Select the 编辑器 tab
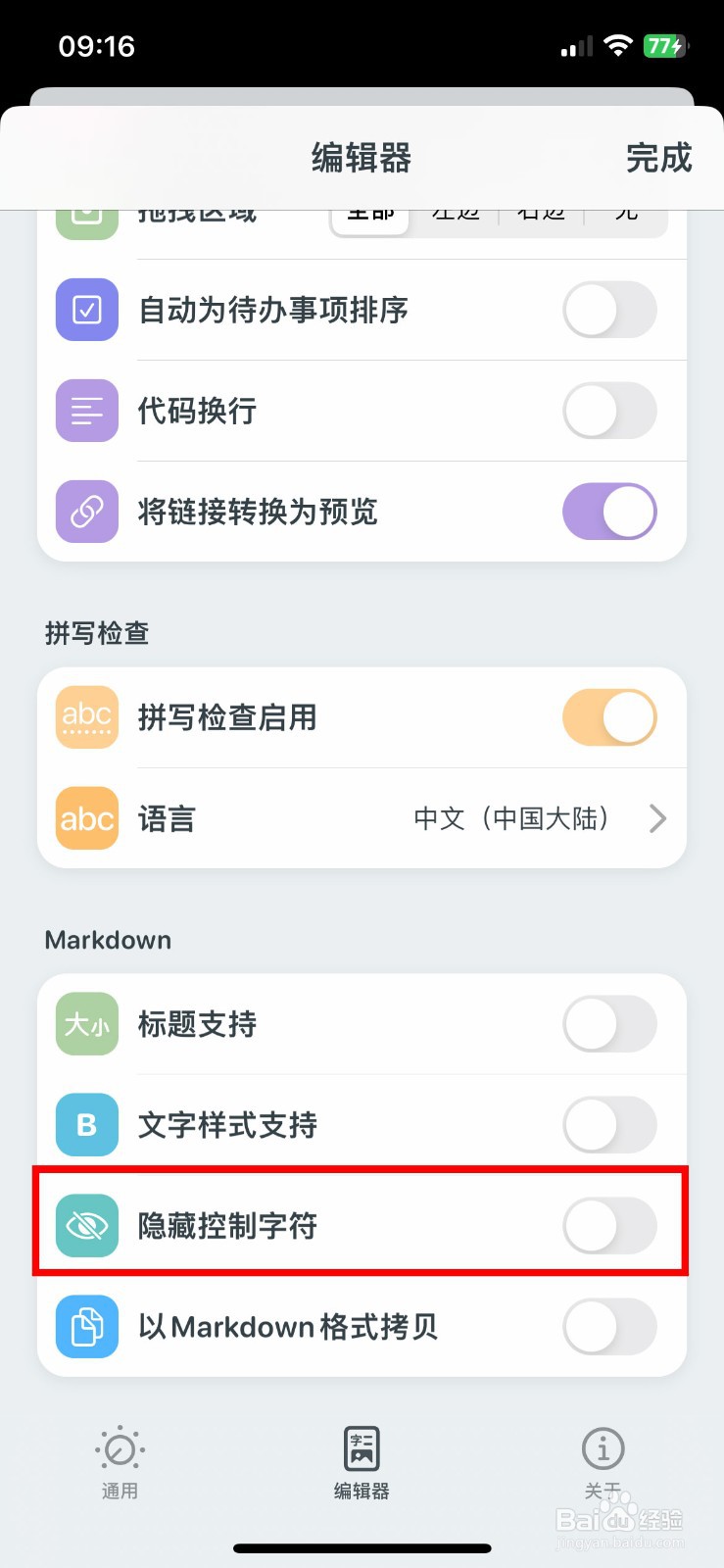 click(x=362, y=1463)
